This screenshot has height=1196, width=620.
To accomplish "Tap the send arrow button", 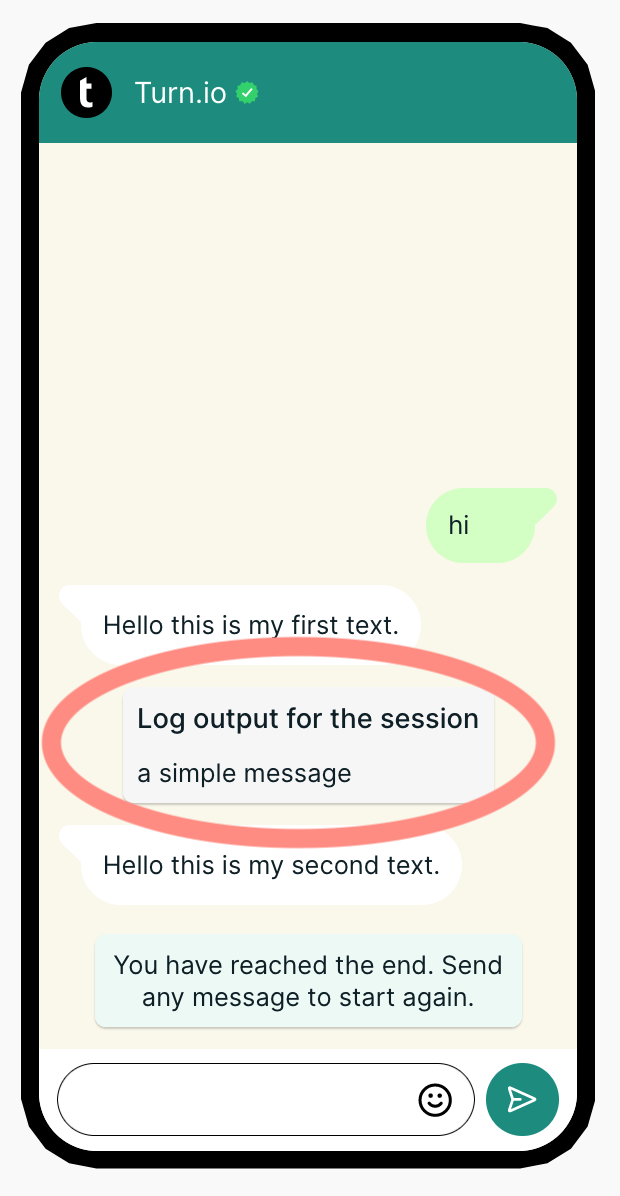I will coord(522,1099).
